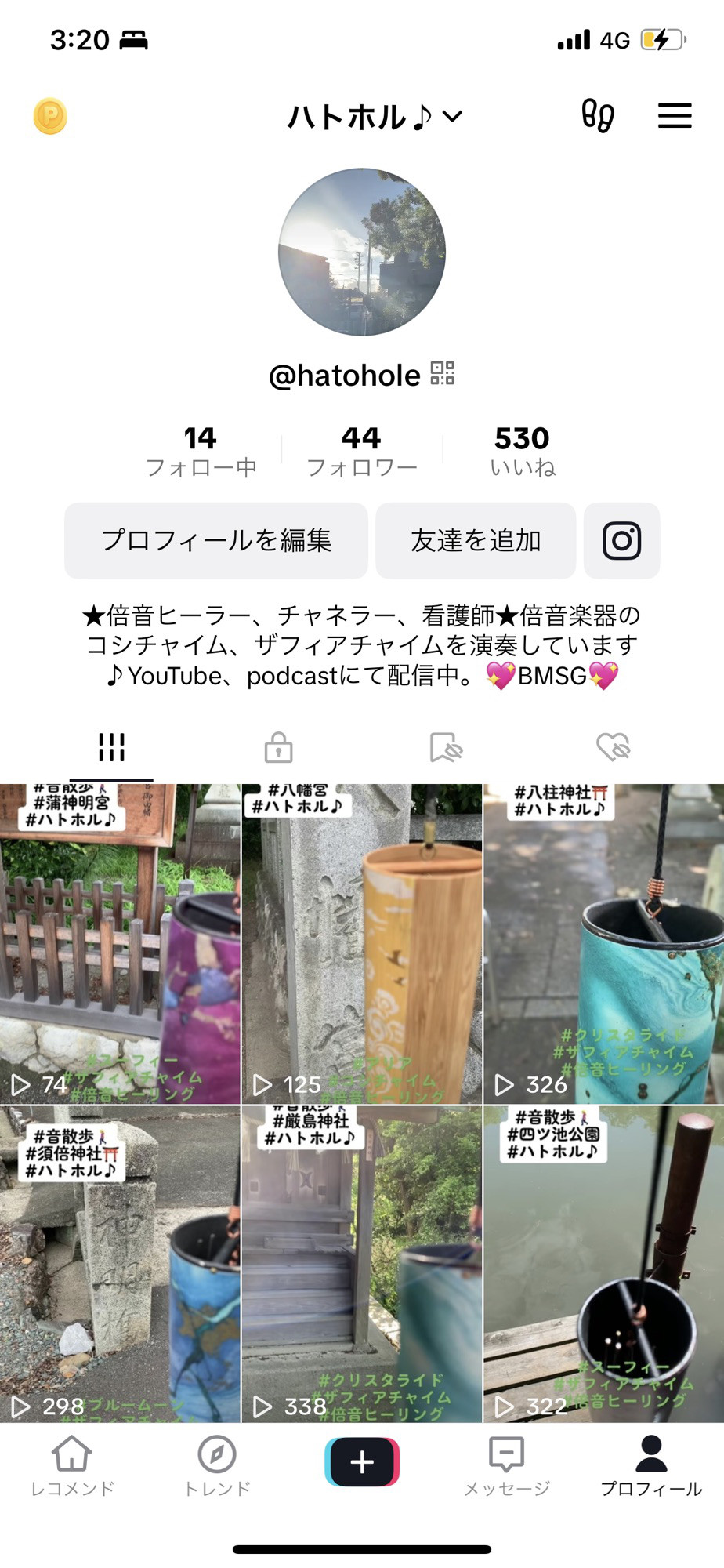View the フォロワー followers list
Screen dimensions: 724x1568
point(361,451)
